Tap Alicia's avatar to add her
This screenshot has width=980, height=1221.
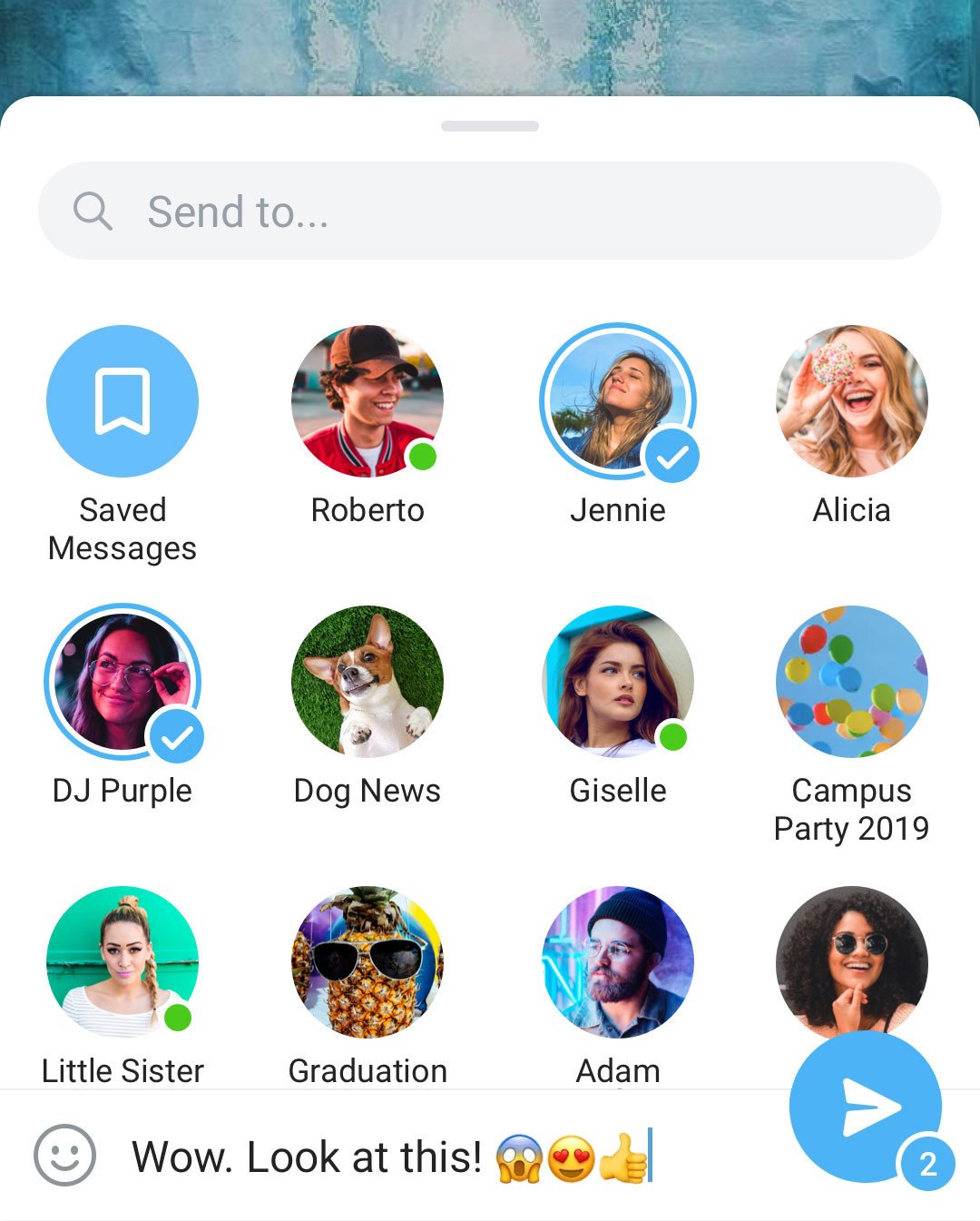[853, 401]
